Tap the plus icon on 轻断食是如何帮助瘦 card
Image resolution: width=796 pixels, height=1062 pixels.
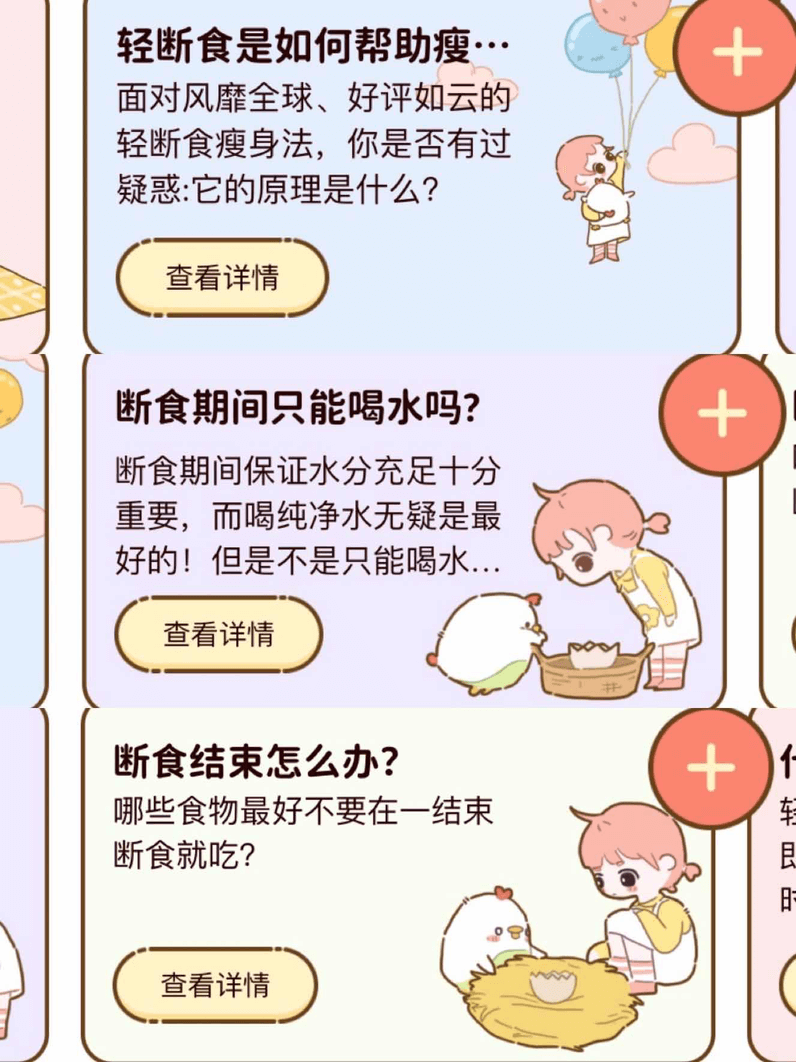[x=737, y=52]
